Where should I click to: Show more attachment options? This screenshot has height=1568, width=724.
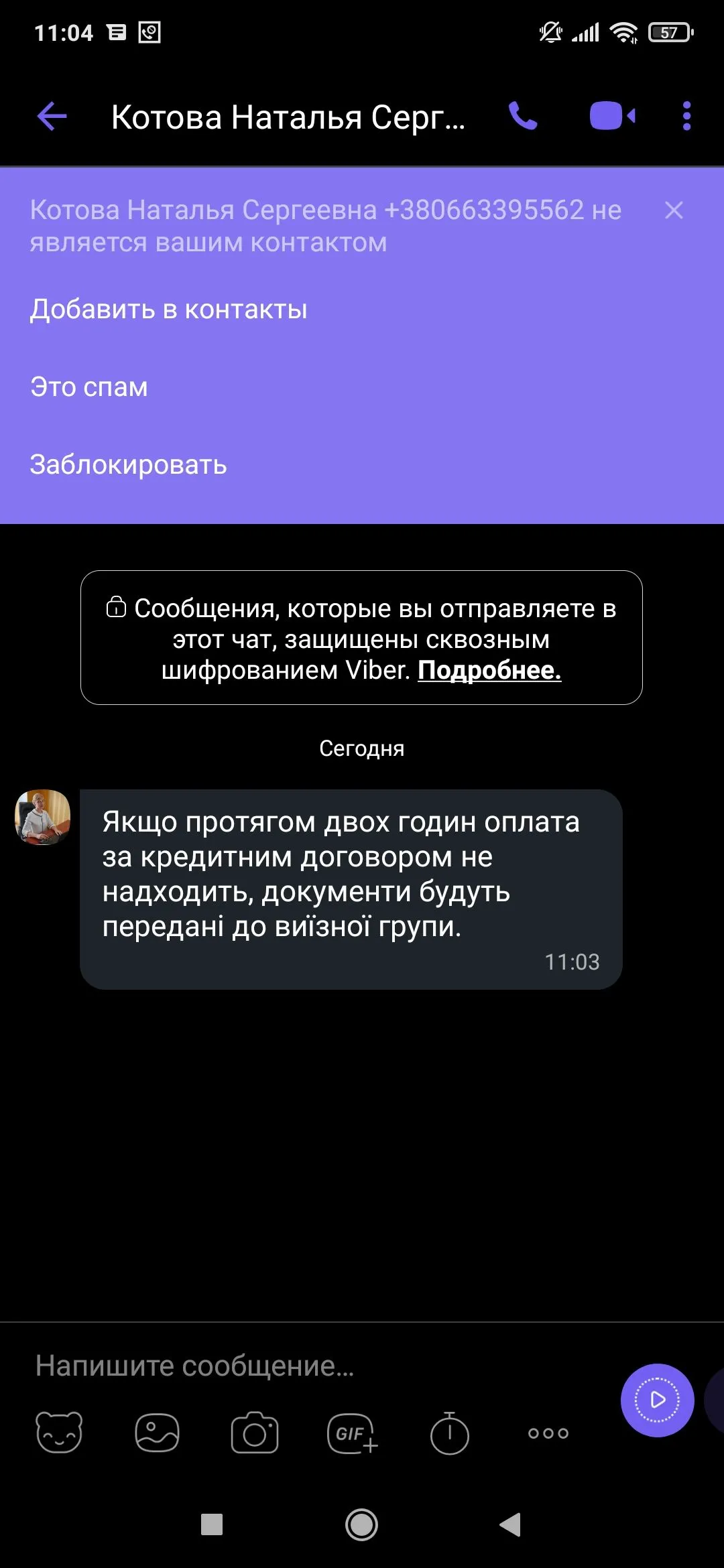548,1433
